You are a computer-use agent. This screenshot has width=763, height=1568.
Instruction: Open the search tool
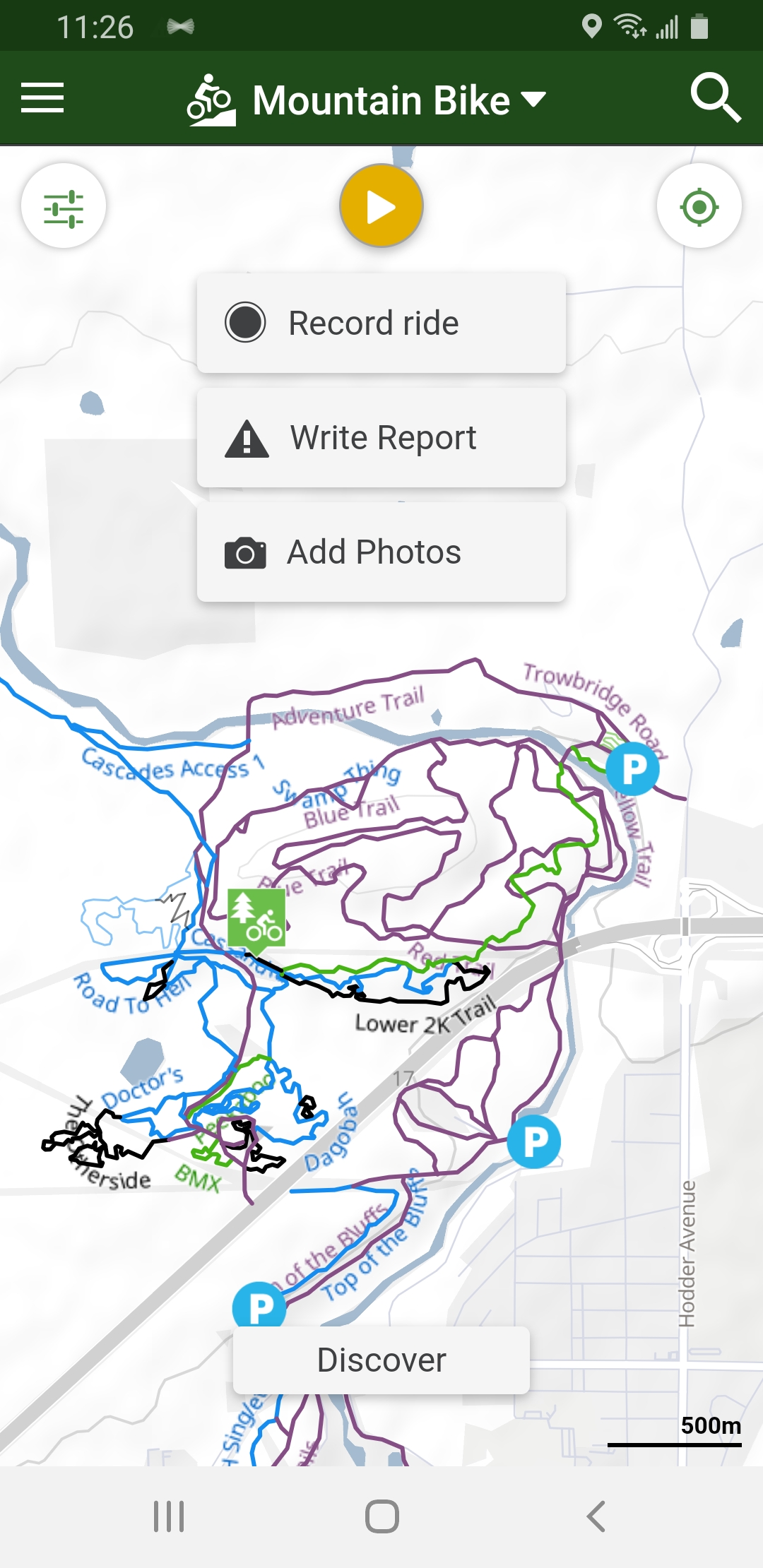click(x=716, y=98)
